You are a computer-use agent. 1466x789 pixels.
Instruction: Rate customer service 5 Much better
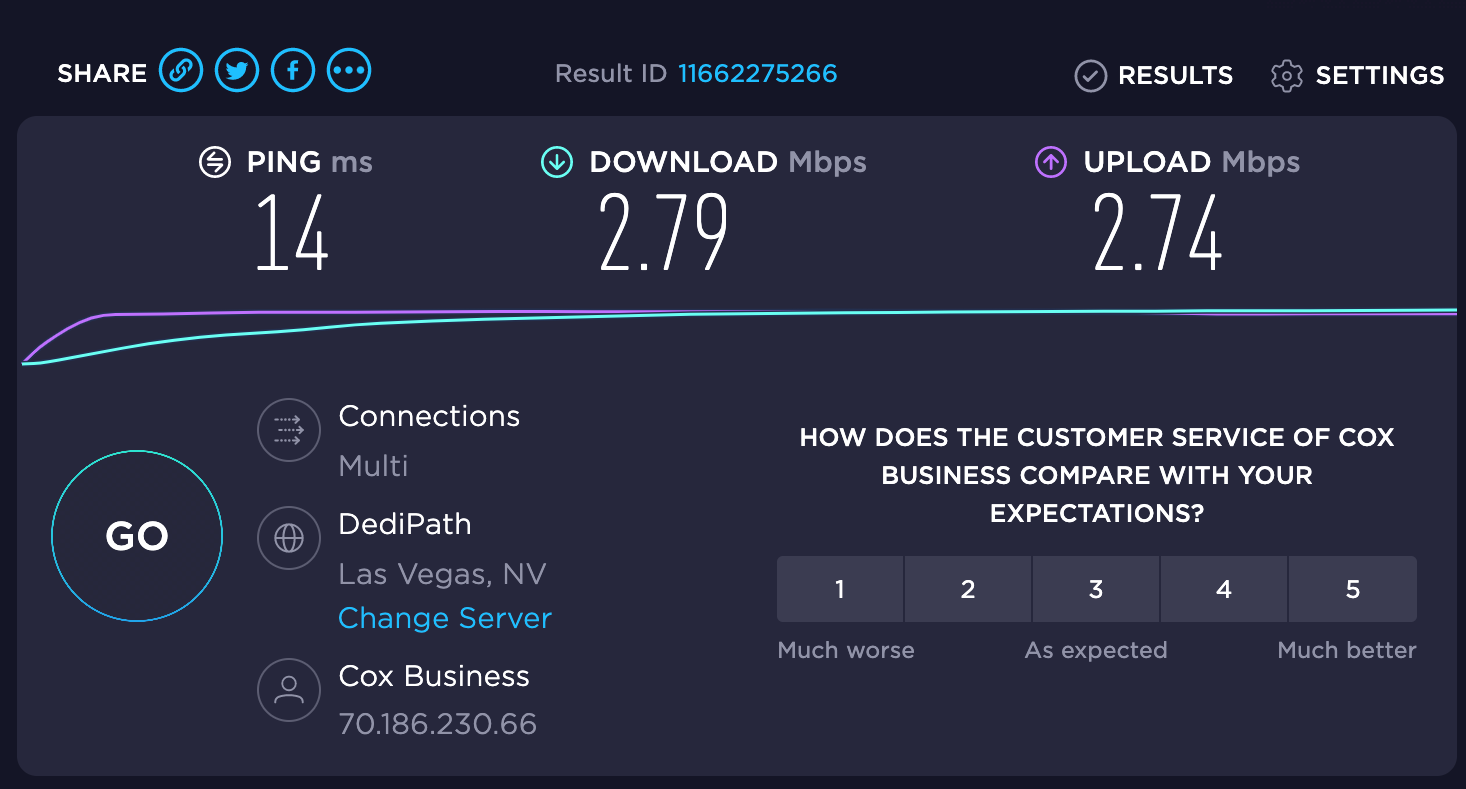[x=1352, y=589]
